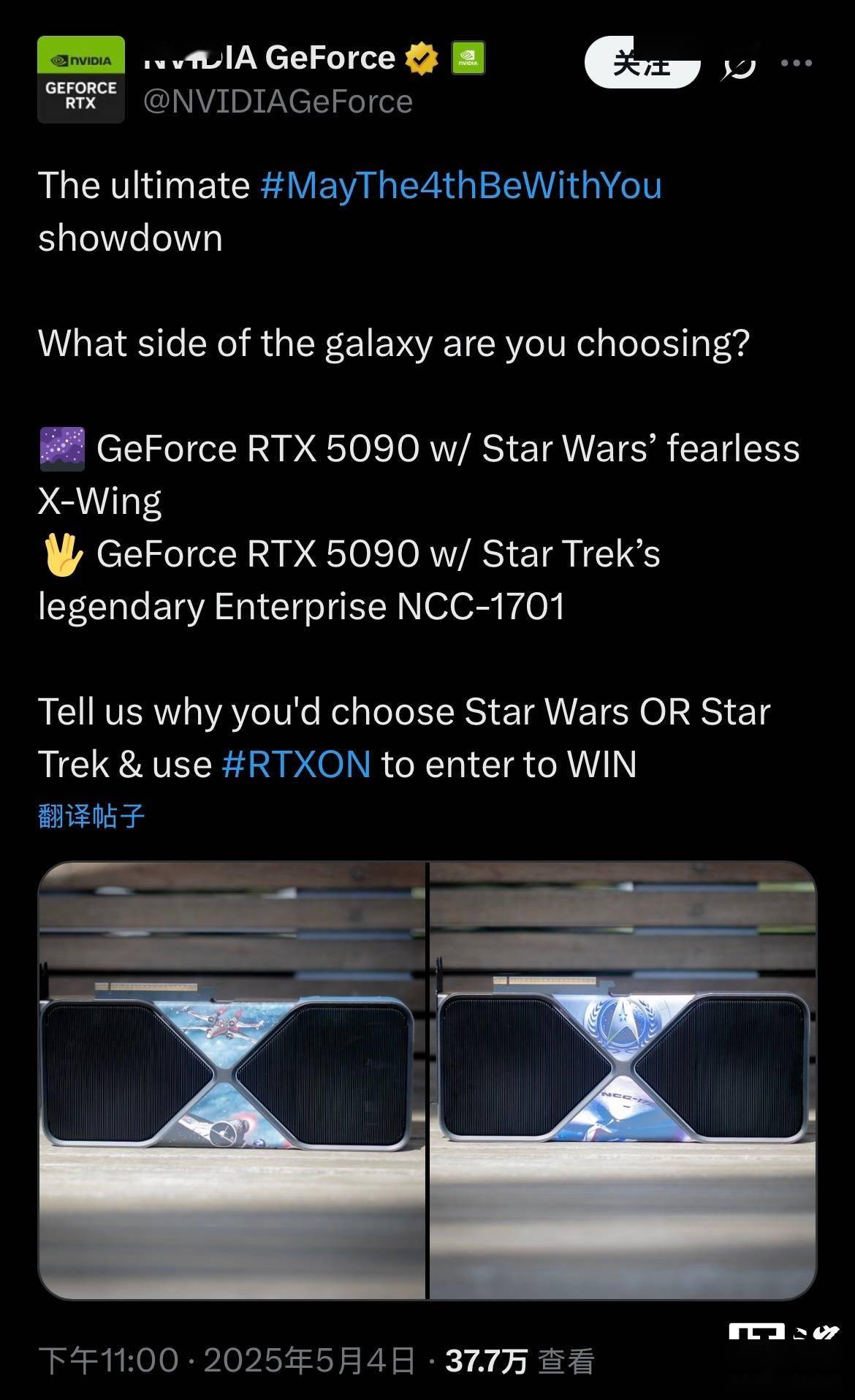
Task: Open the post overflow menu
Action: click(x=796, y=64)
